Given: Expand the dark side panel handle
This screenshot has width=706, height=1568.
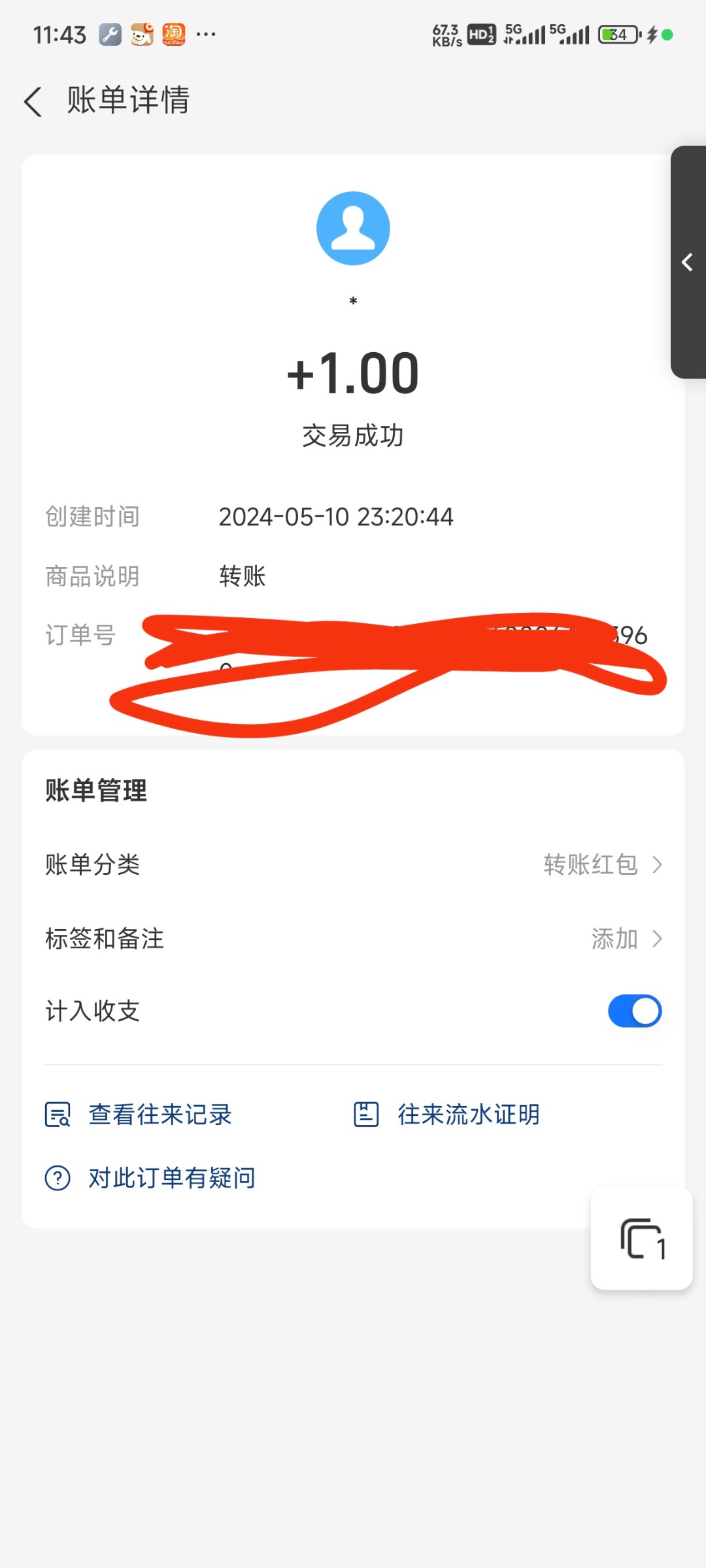Looking at the screenshot, I should (688, 262).
